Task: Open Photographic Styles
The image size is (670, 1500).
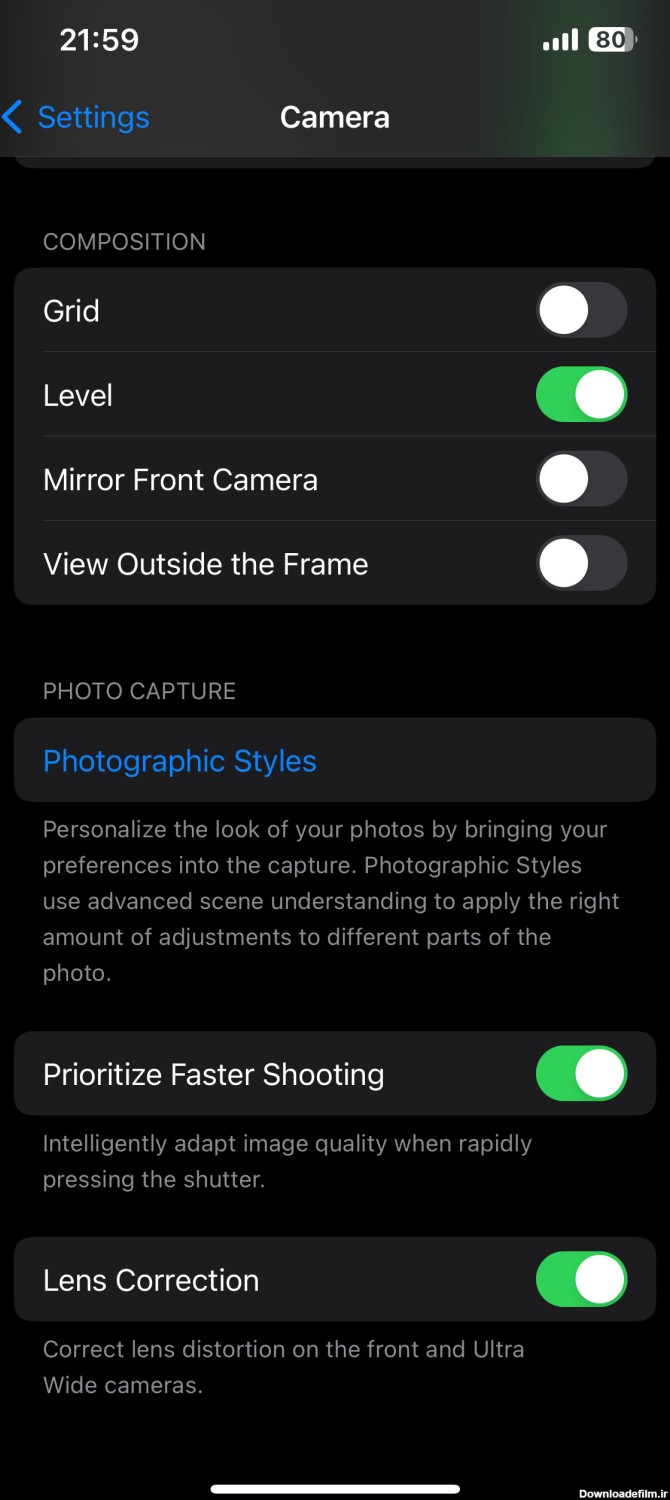Action: point(180,761)
